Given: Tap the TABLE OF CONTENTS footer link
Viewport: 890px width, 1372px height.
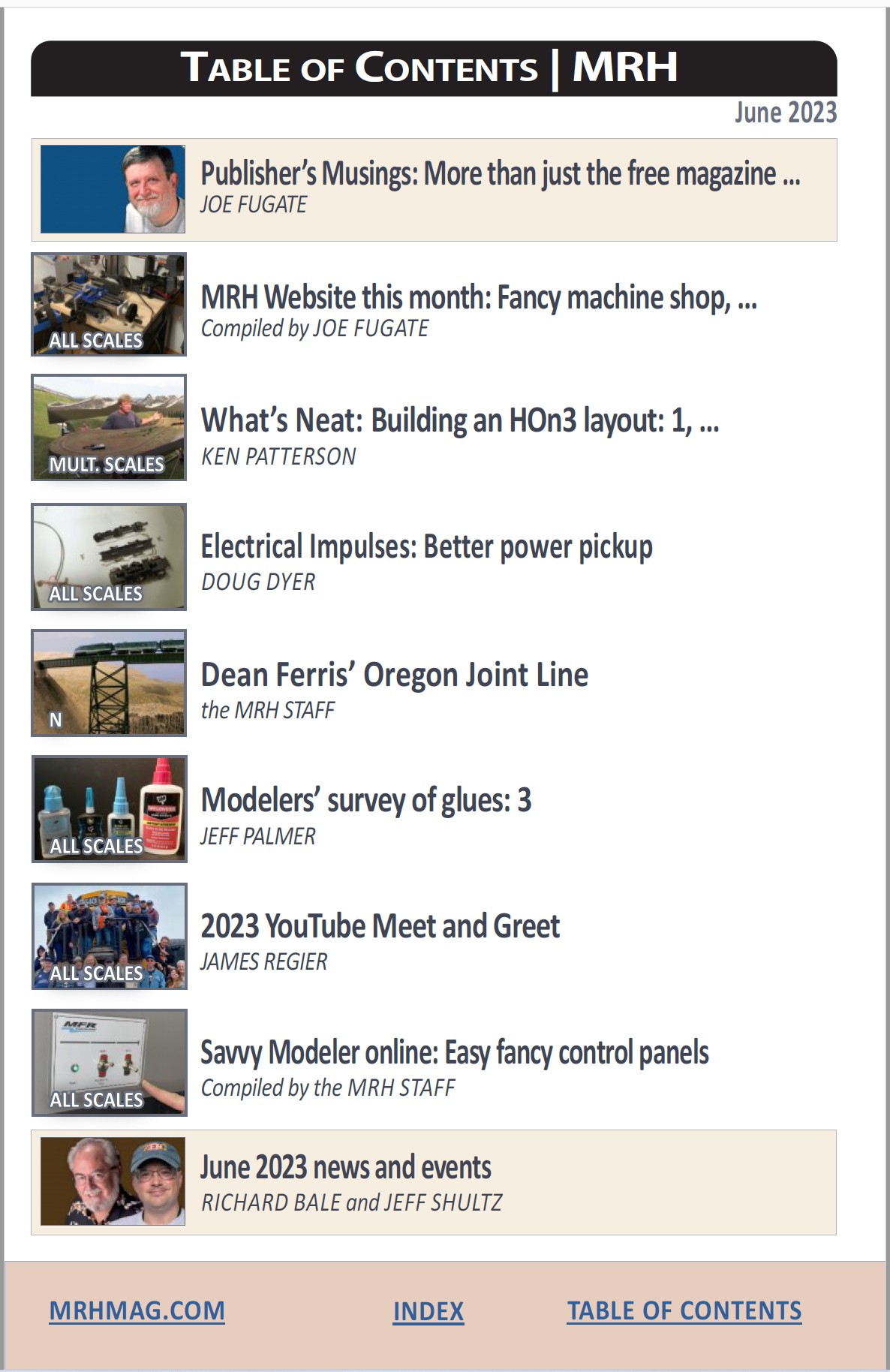Looking at the screenshot, I should [684, 1310].
